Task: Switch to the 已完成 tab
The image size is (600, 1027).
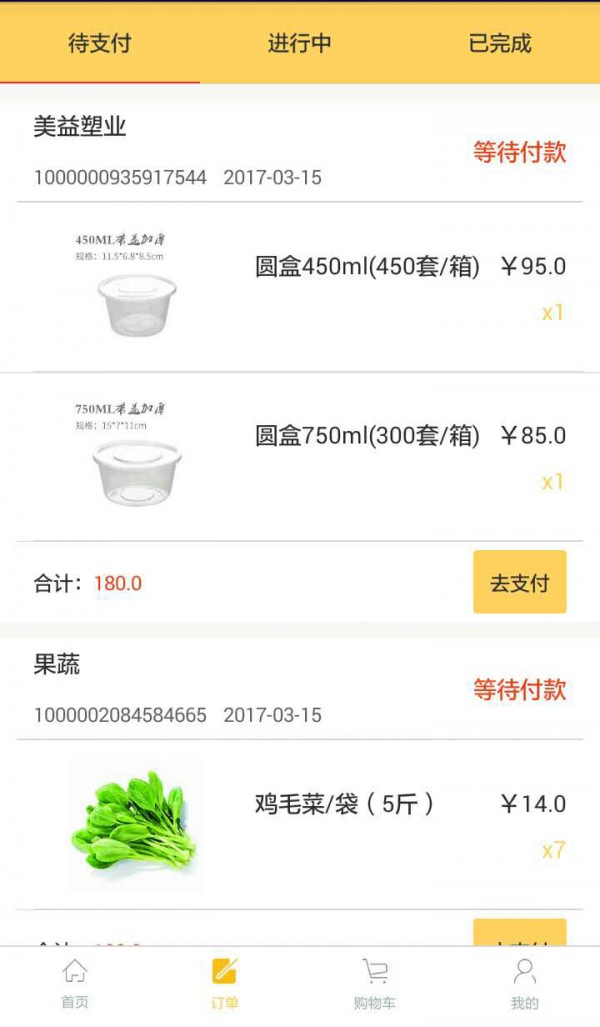Action: [499, 44]
